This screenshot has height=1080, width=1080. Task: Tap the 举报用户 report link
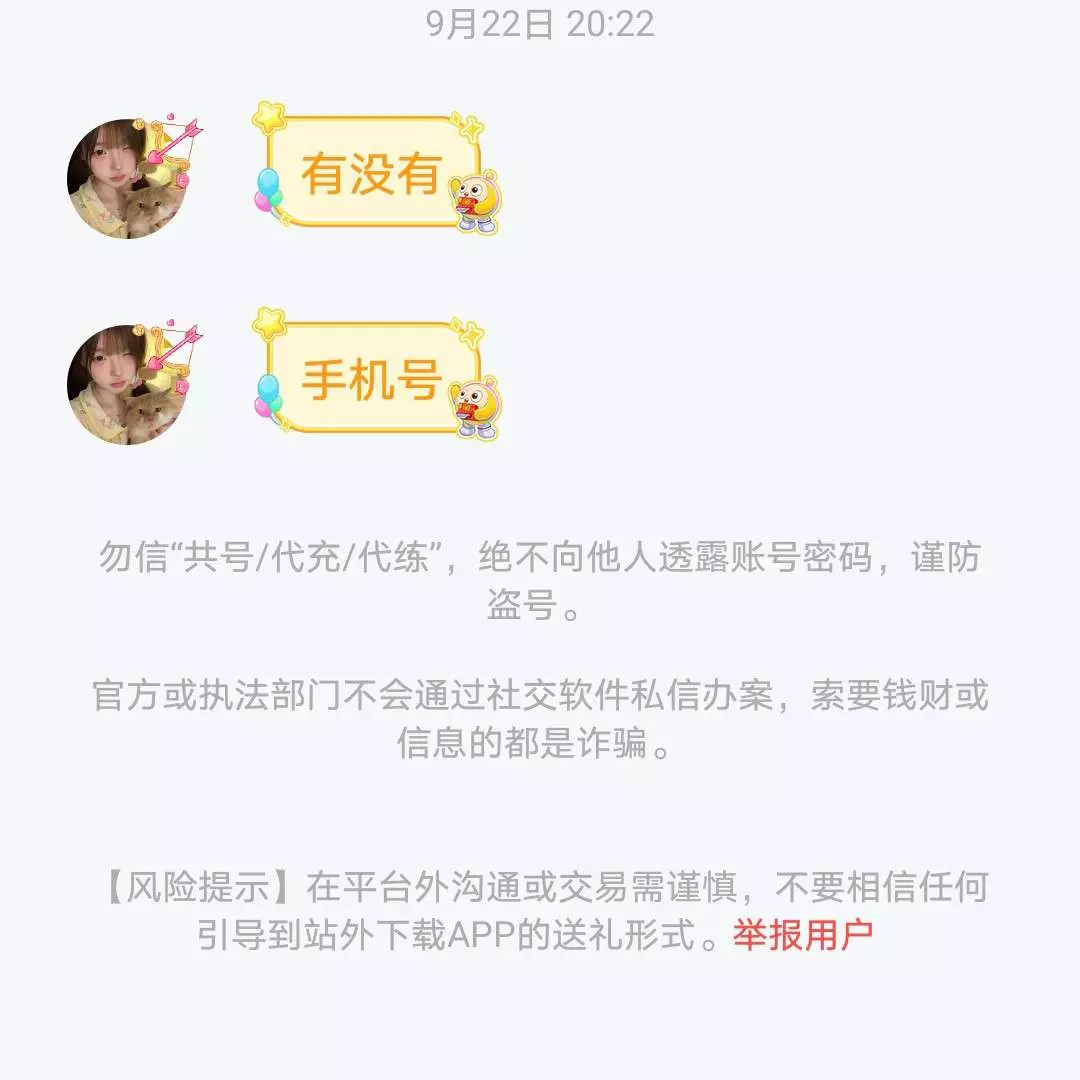803,935
